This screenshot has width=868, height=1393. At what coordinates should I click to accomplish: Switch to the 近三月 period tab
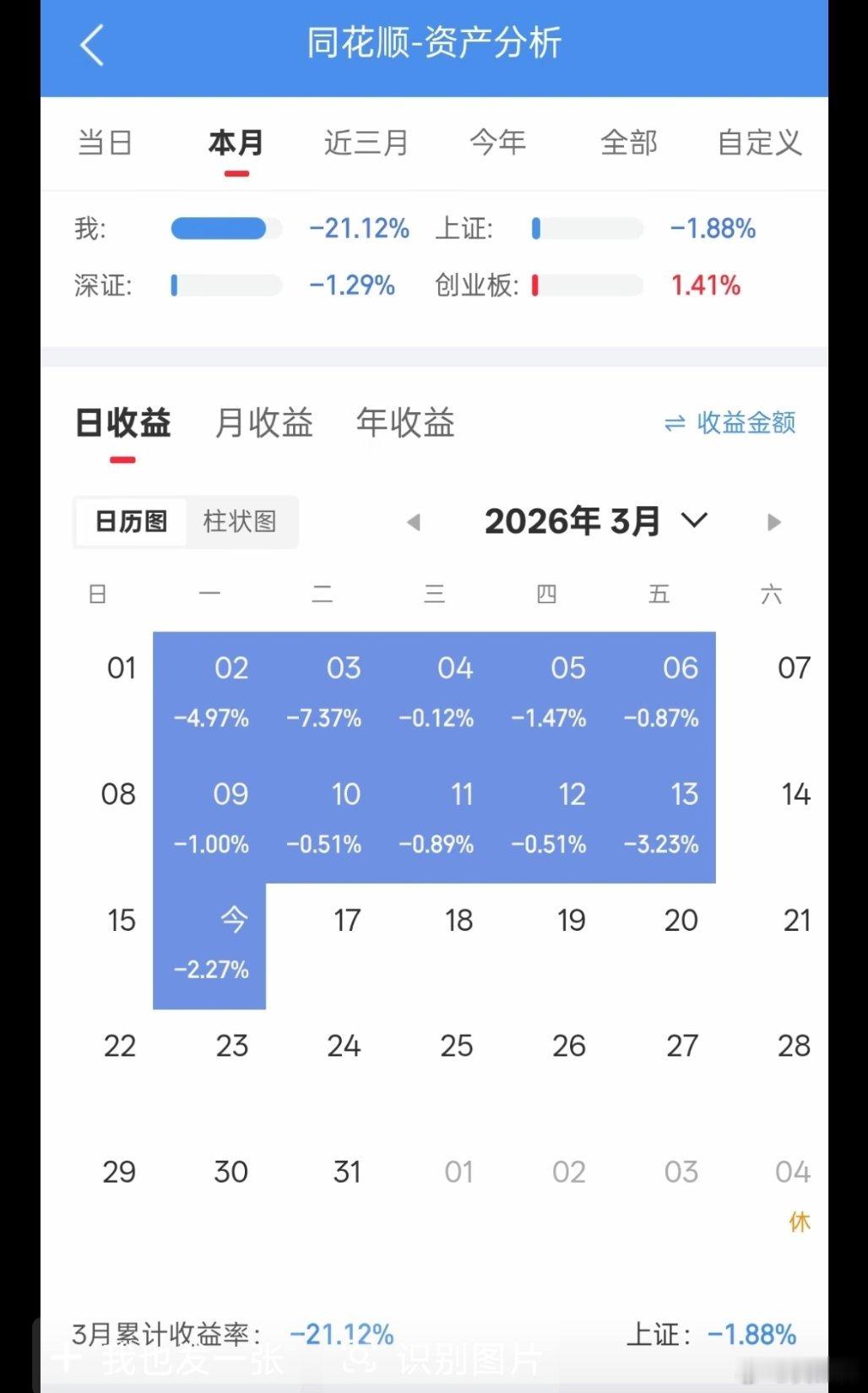[366, 143]
